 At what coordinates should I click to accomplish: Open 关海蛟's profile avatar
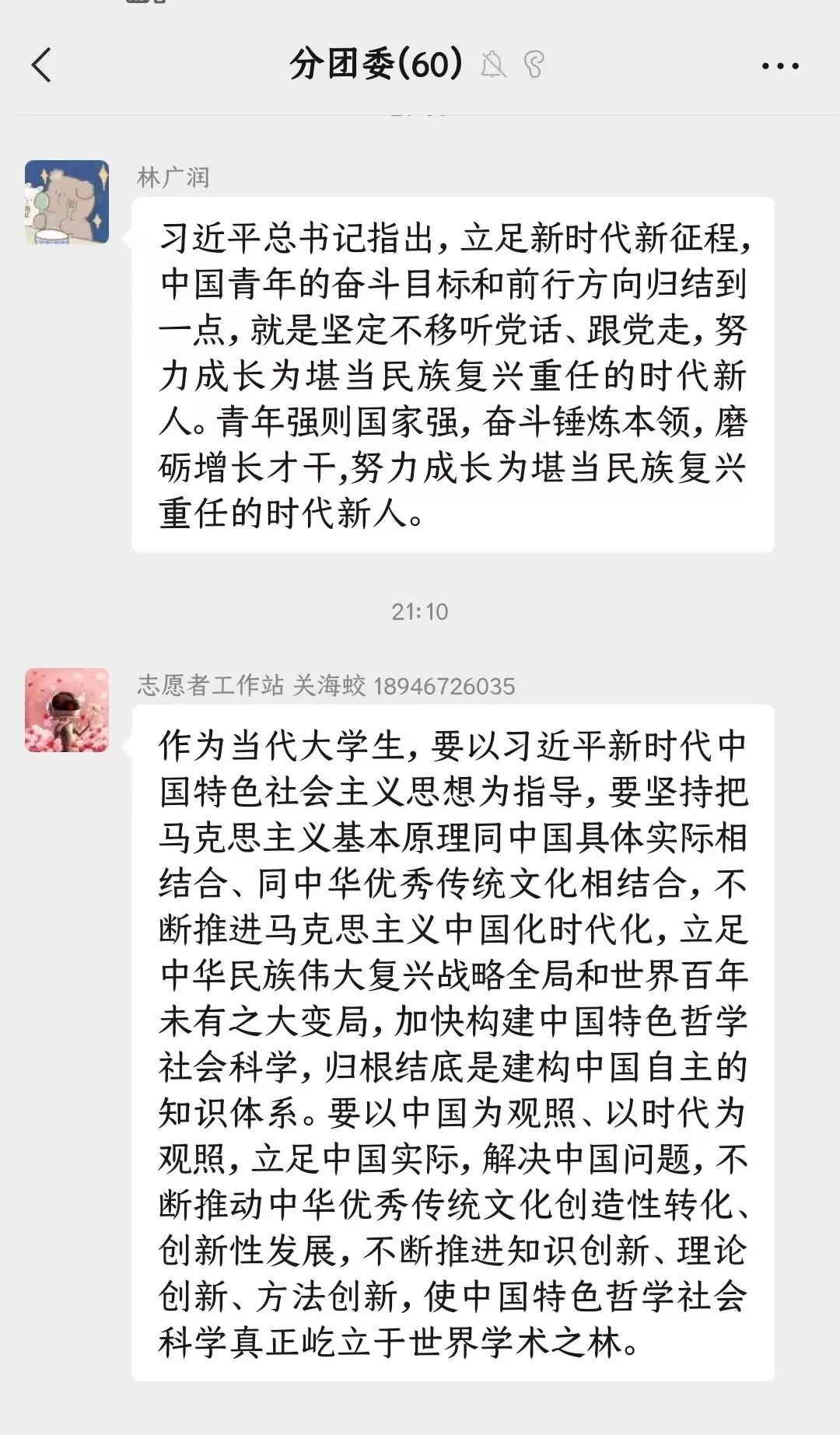click(x=67, y=710)
